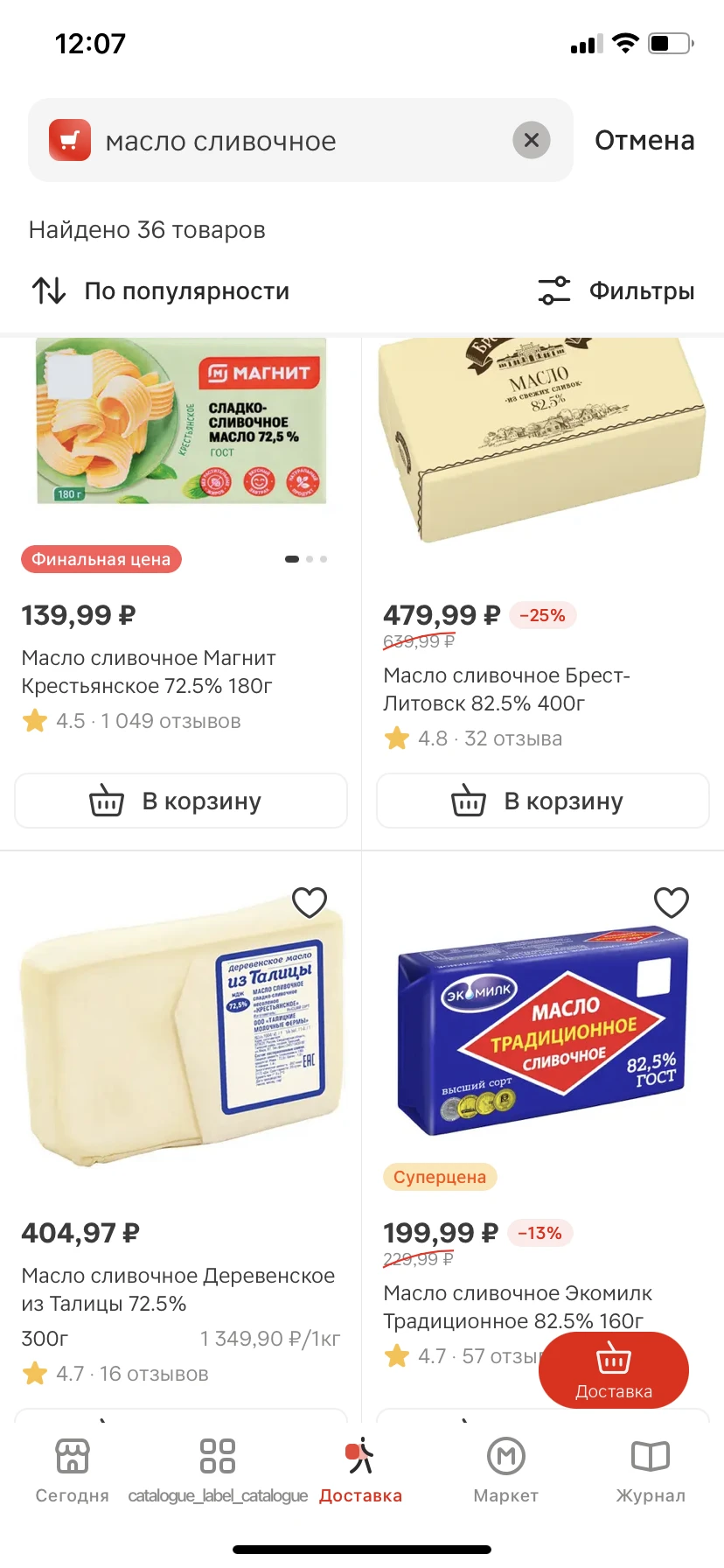Cancel the search with Отмена

pos(644,141)
